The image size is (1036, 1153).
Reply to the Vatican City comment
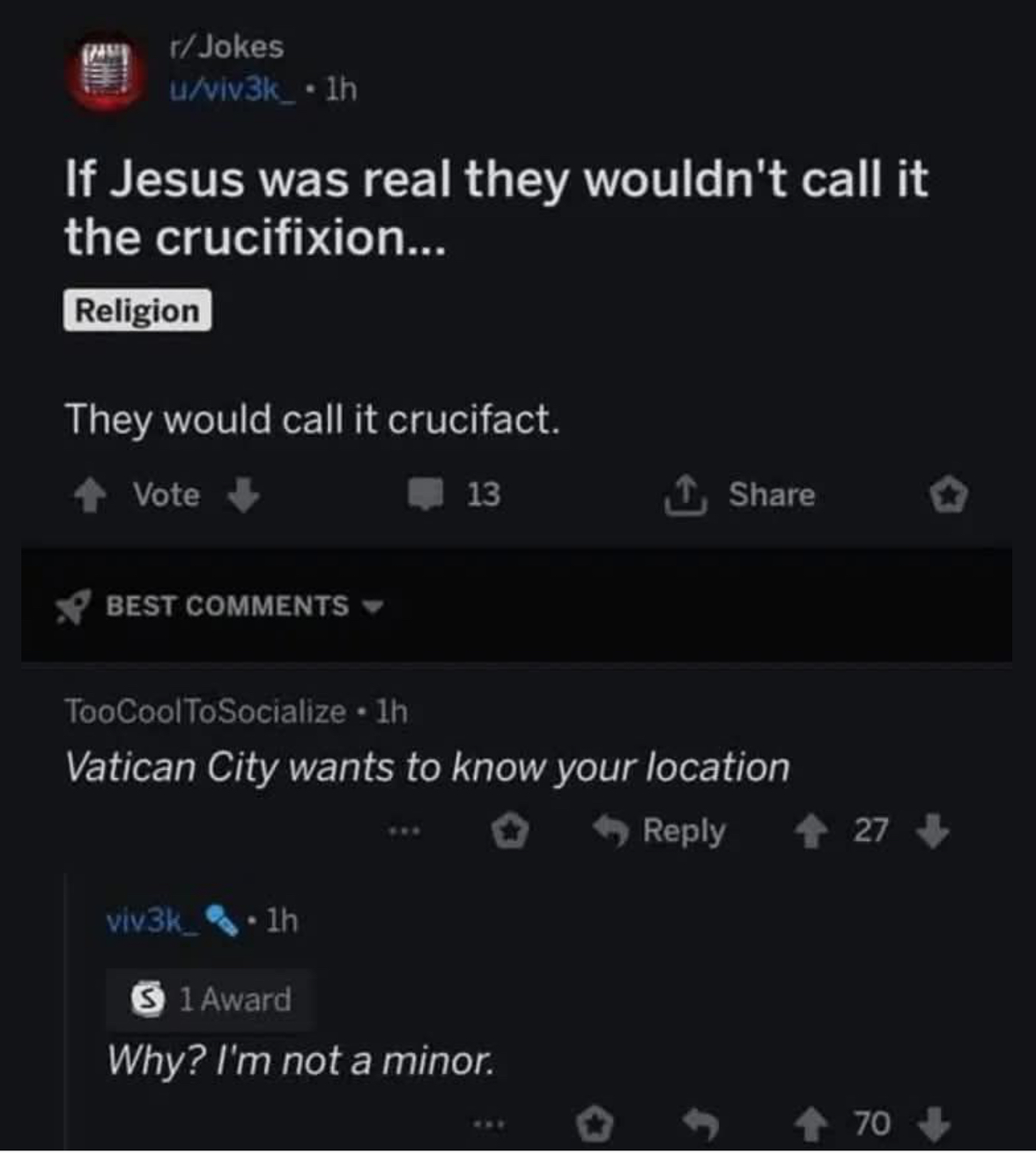[661, 831]
